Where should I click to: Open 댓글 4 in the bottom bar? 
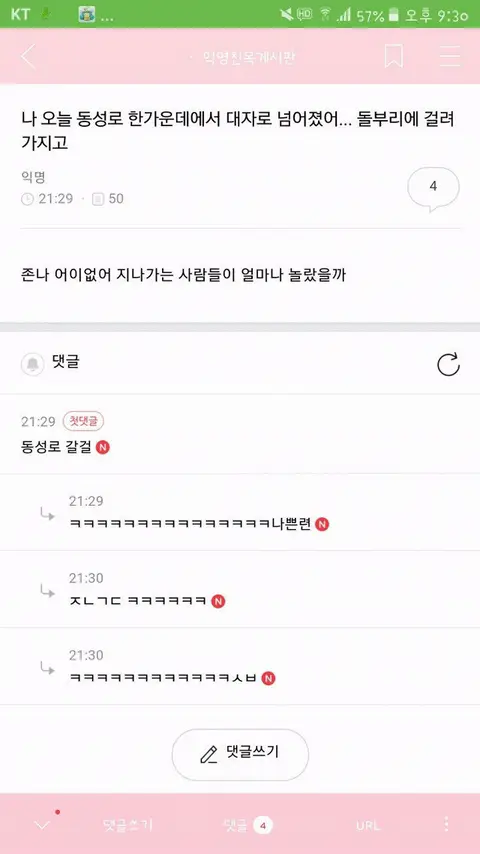click(x=248, y=825)
